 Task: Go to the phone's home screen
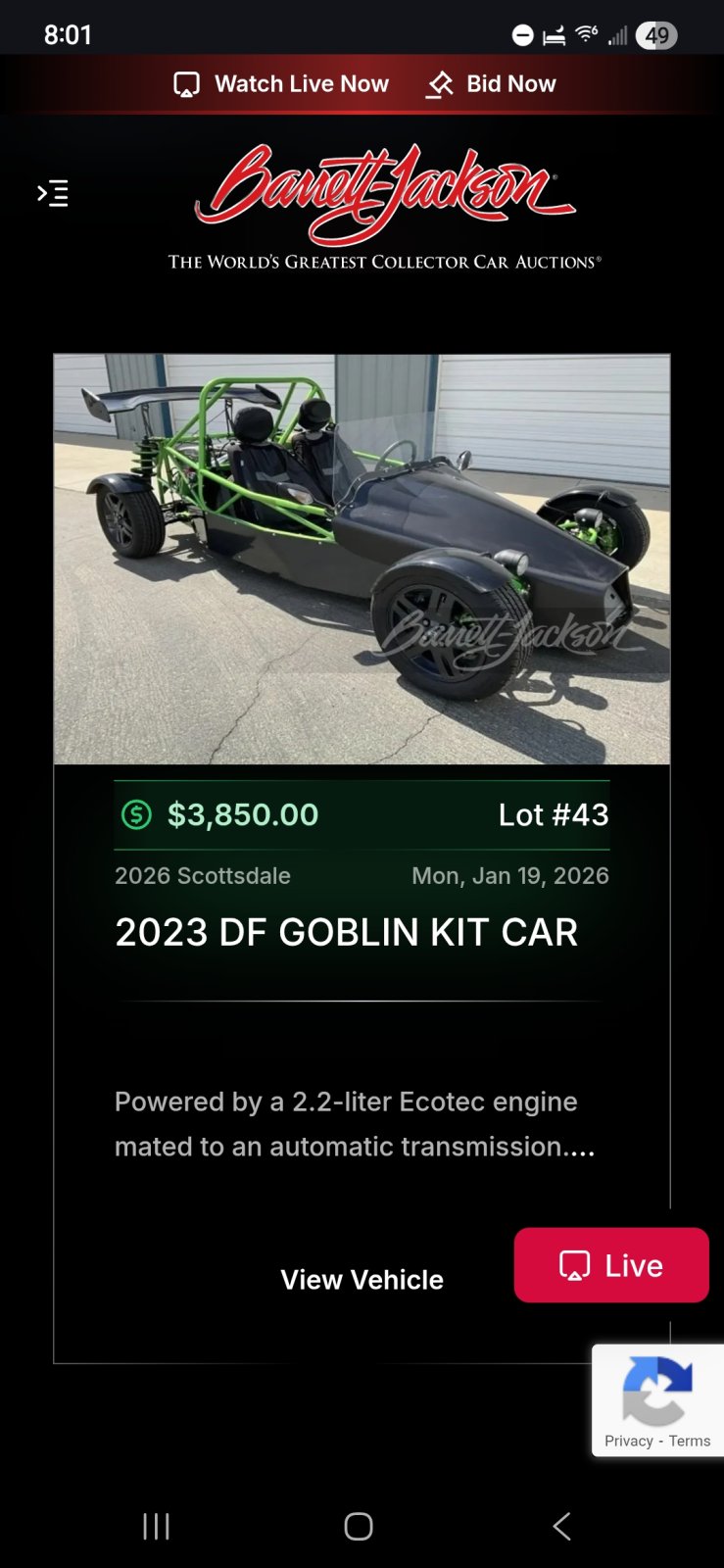click(359, 1526)
